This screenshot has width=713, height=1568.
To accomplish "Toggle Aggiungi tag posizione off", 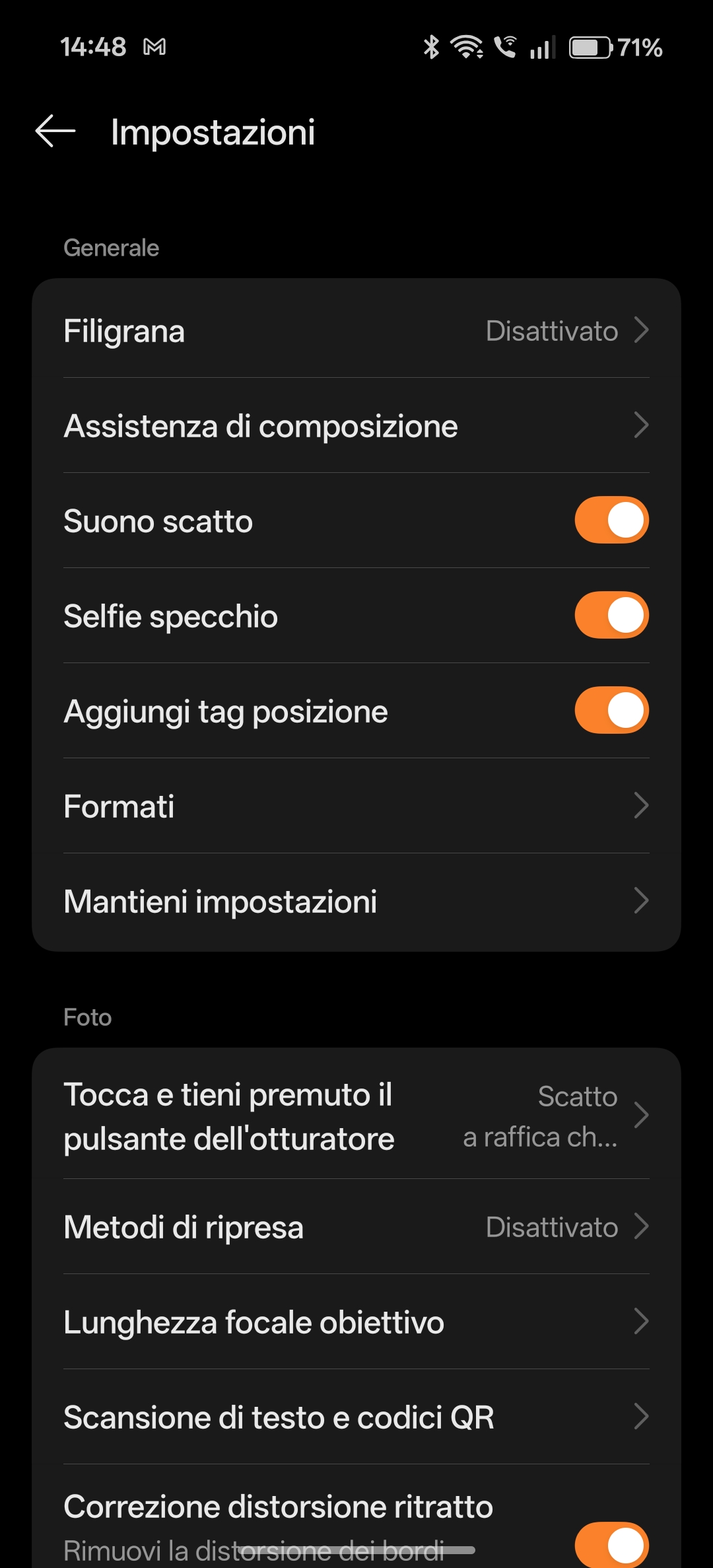I will (611, 711).
